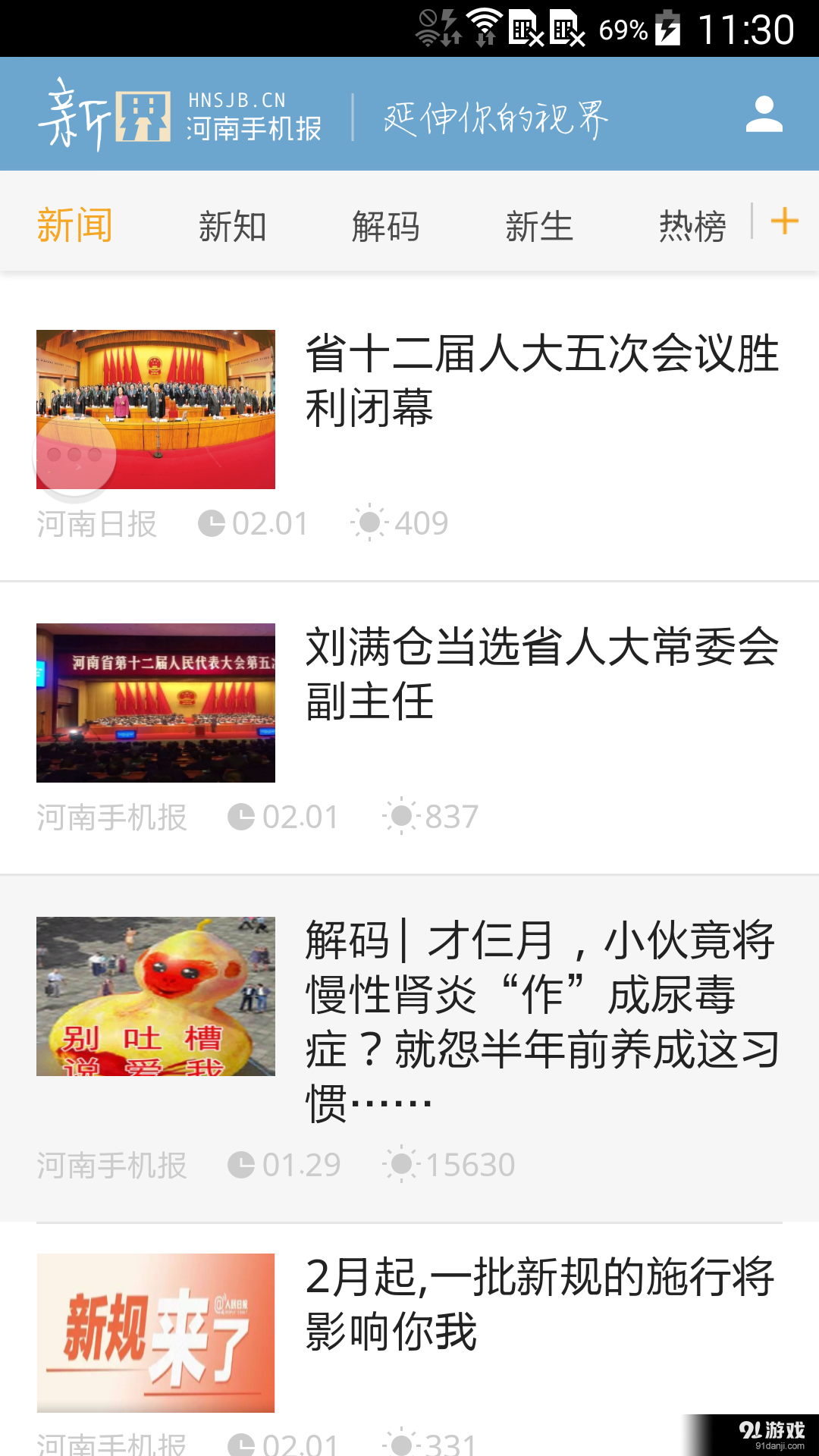Click the clock icon next to 02.01
819x1456 pixels.
pos(215,522)
